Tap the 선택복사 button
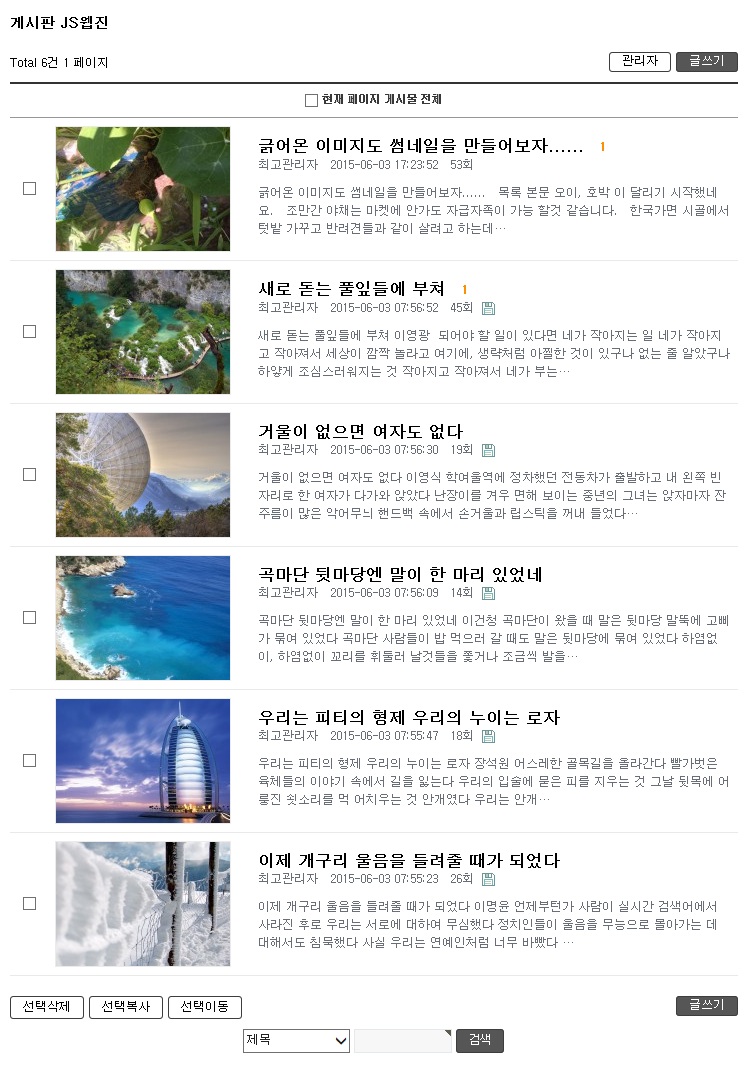This screenshot has height=1071, width=750. 125,1007
